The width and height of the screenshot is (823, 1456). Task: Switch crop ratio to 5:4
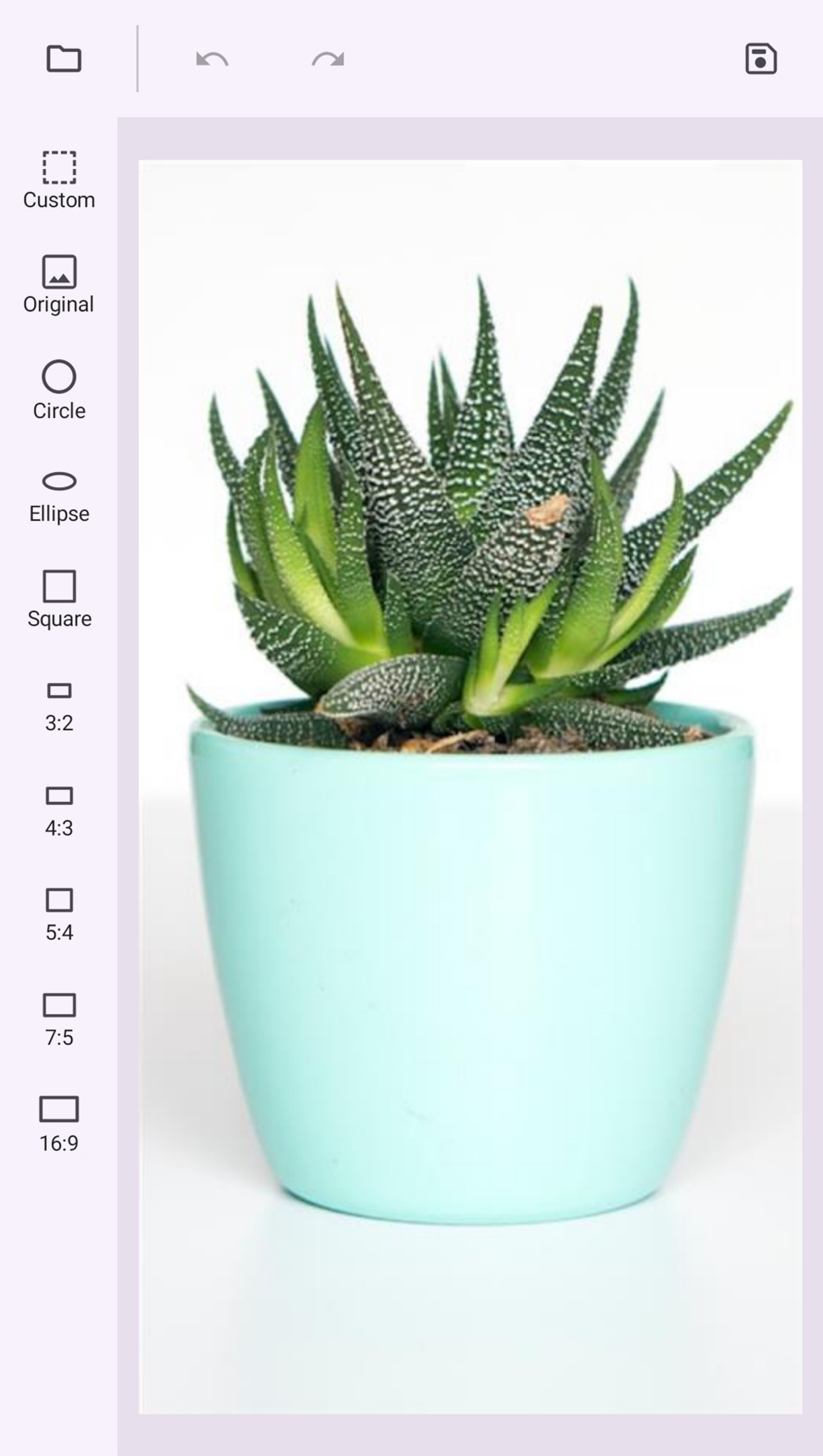click(59, 914)
